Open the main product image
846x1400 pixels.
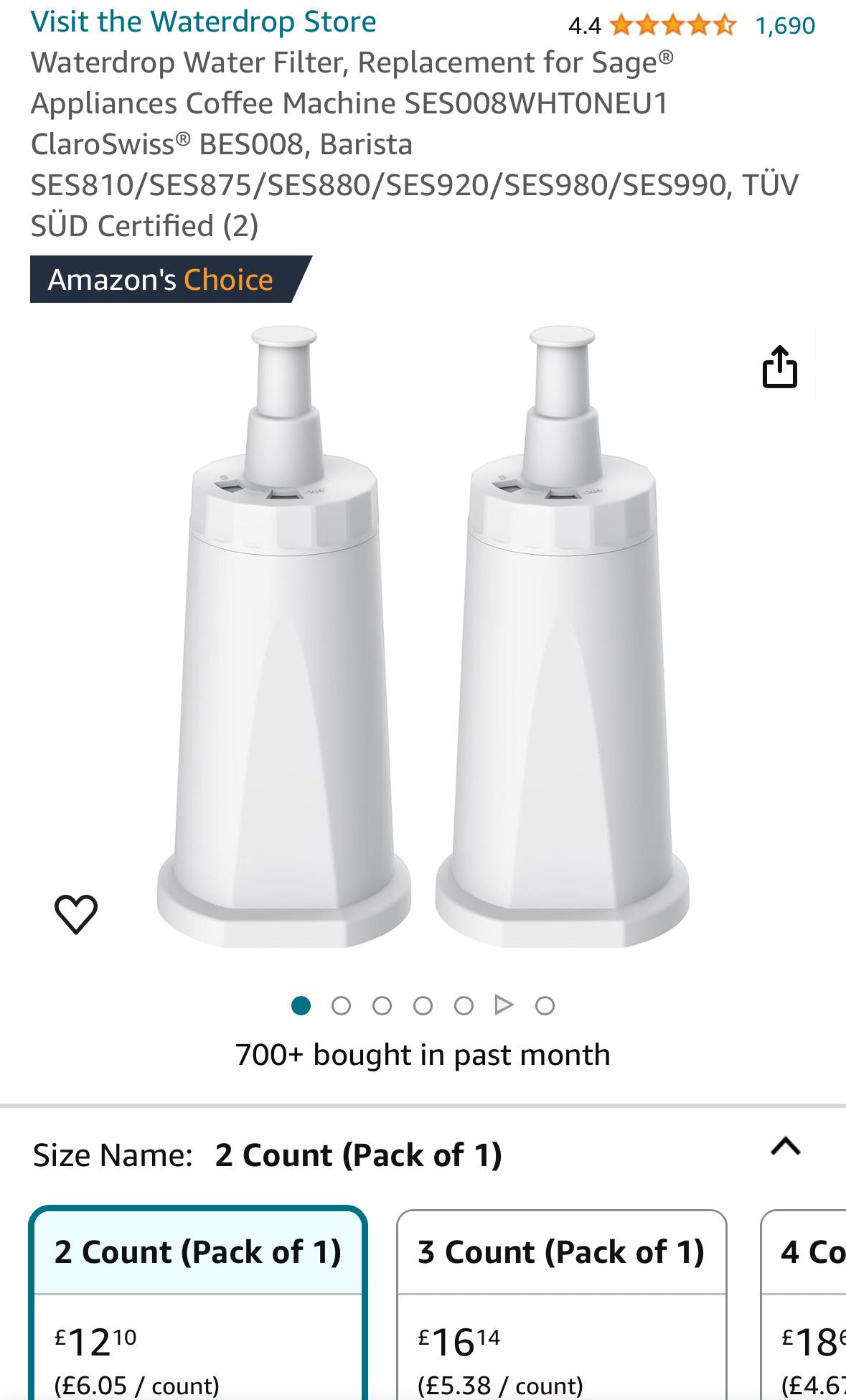coord(423,646)
